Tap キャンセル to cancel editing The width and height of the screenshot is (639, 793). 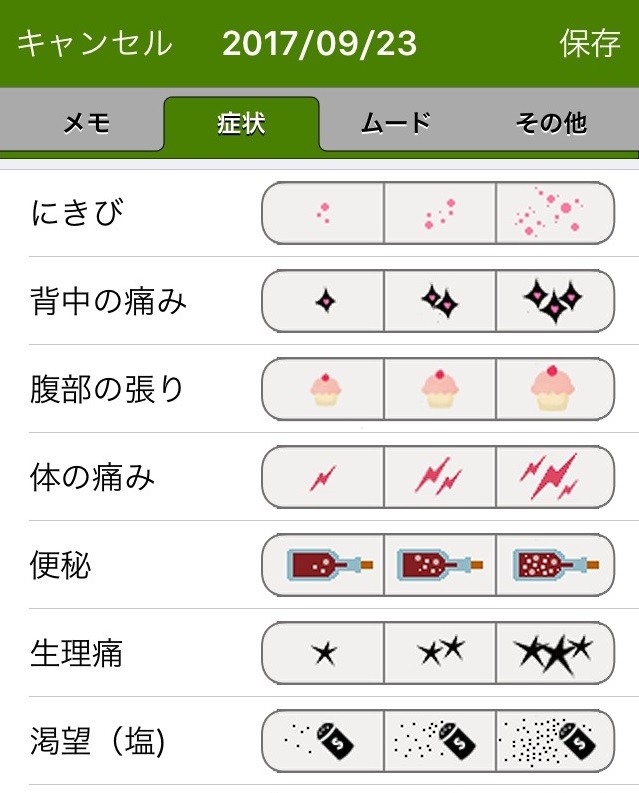coord(94,44)
